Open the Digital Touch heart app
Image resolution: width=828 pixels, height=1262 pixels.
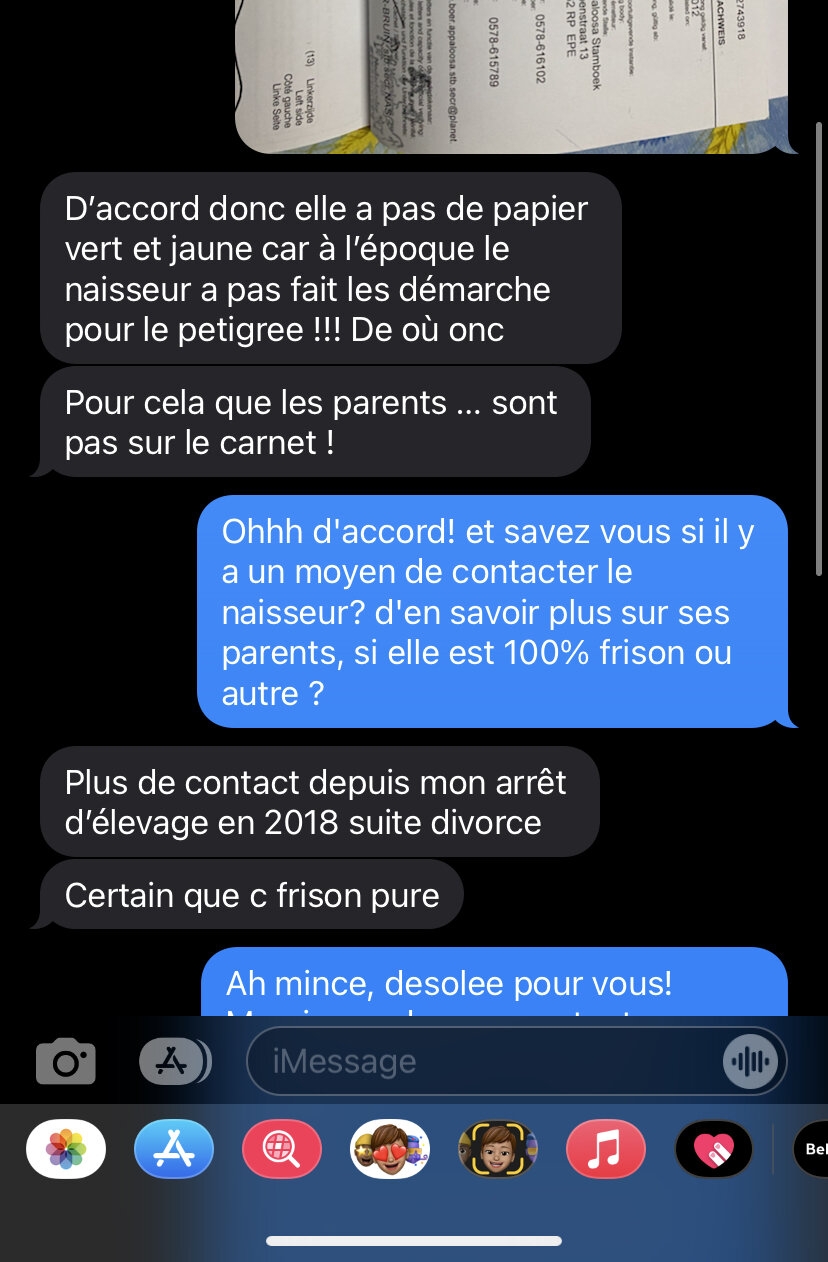[713, 1149]
